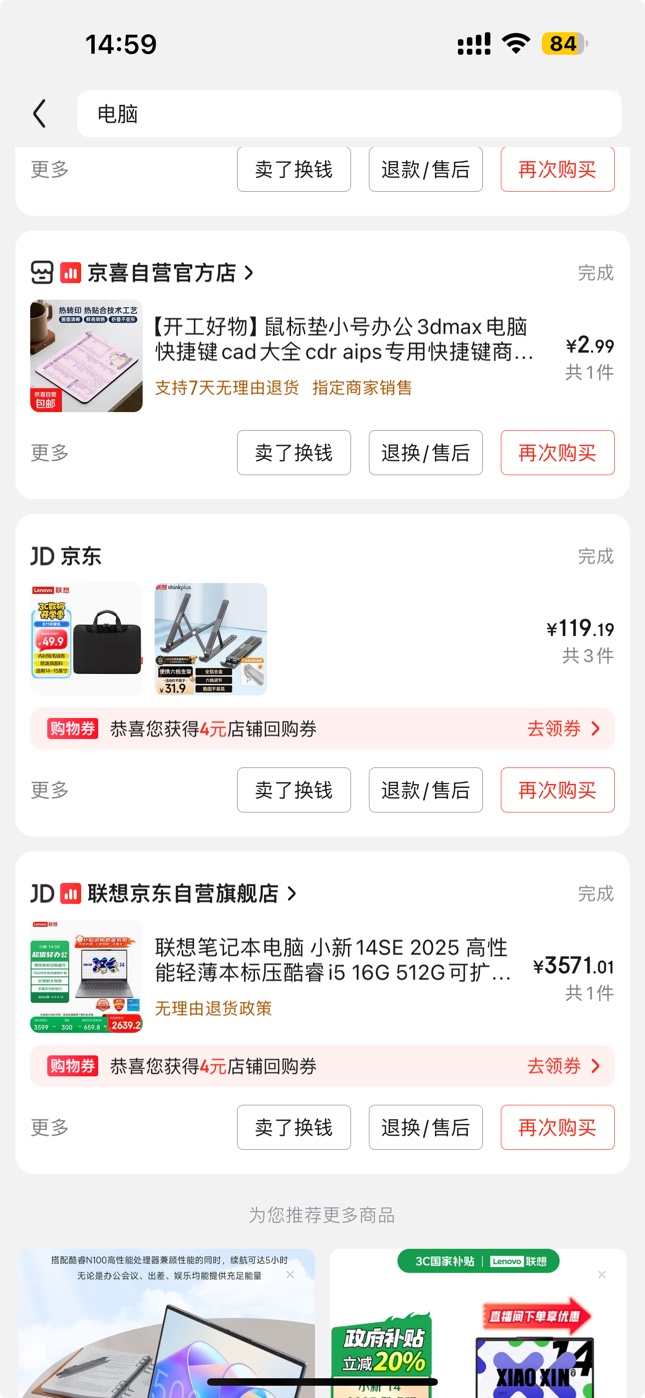The image size is (645, 1398).
Task: Tap the search field containing 电脑
Action: pyautogui.click(x=348, y=114)
